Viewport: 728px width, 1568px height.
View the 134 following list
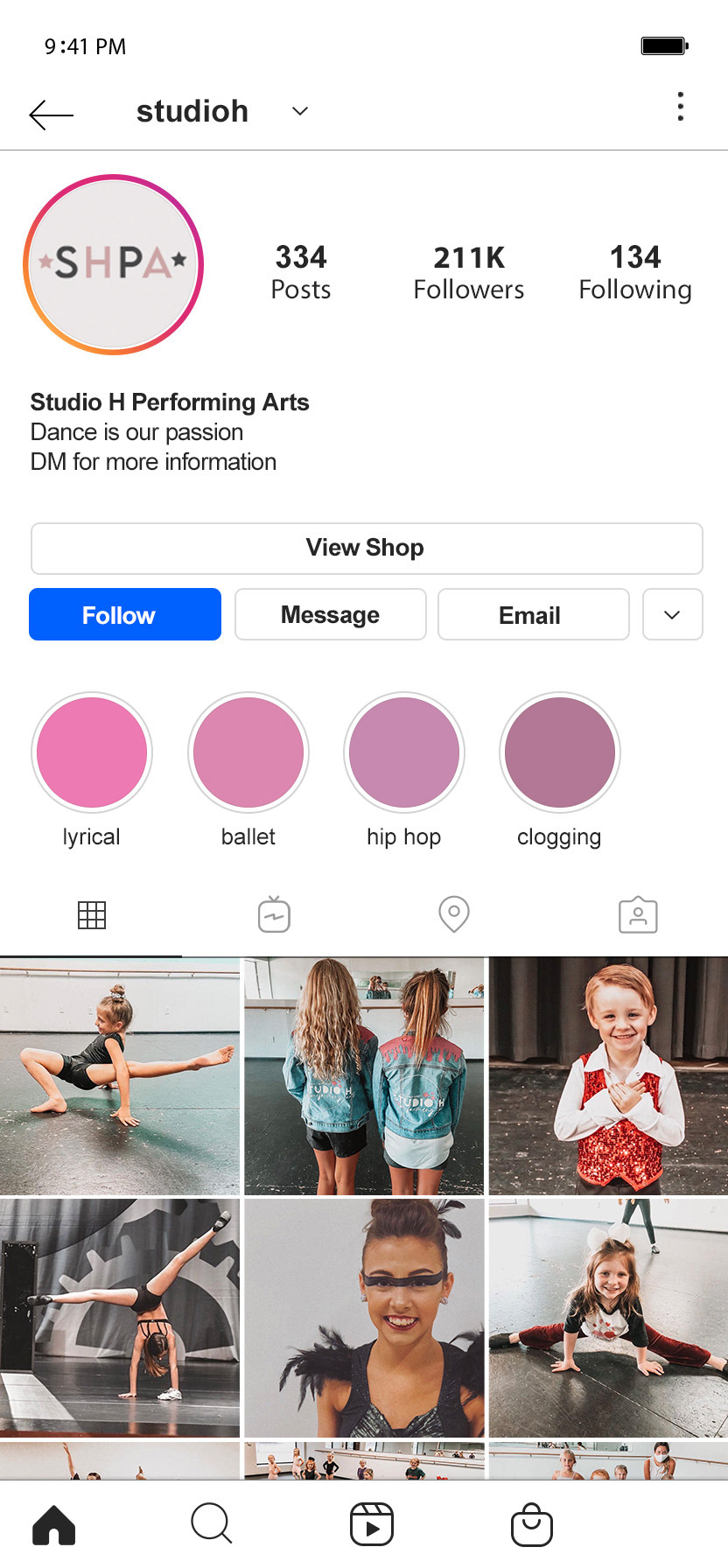point(635,272)
